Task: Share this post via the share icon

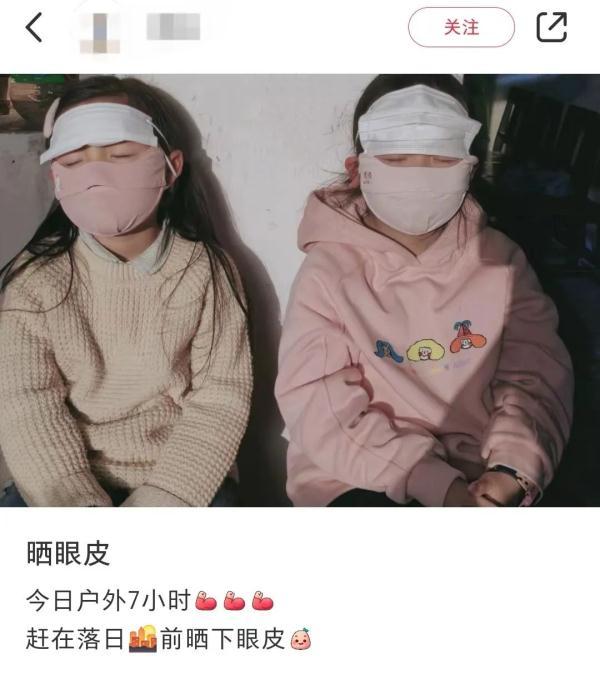Action: tap(552, 28)
